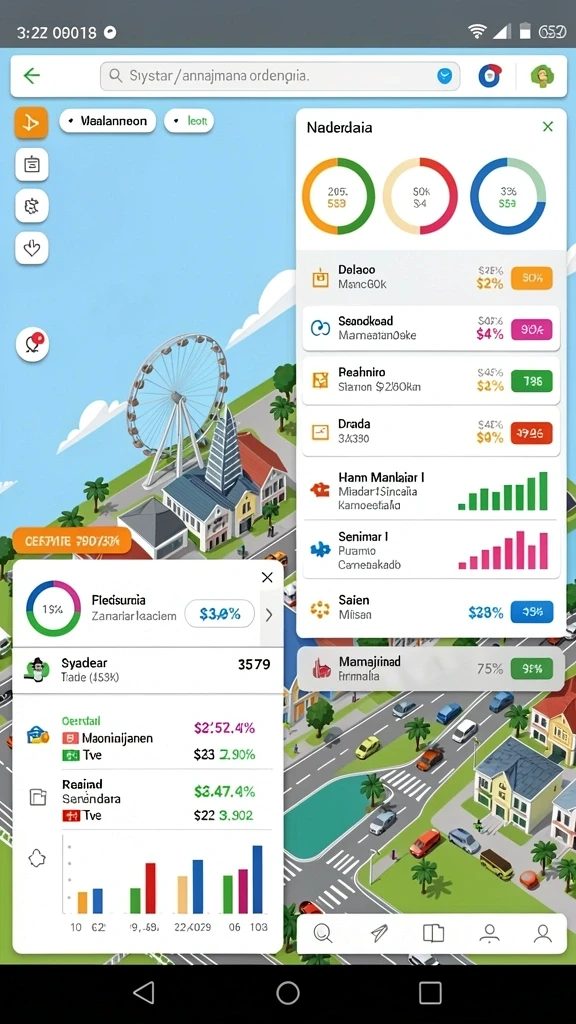Open the Delaoo row
This screenshot has height=1024, width=576.
(x=431, y=277)
